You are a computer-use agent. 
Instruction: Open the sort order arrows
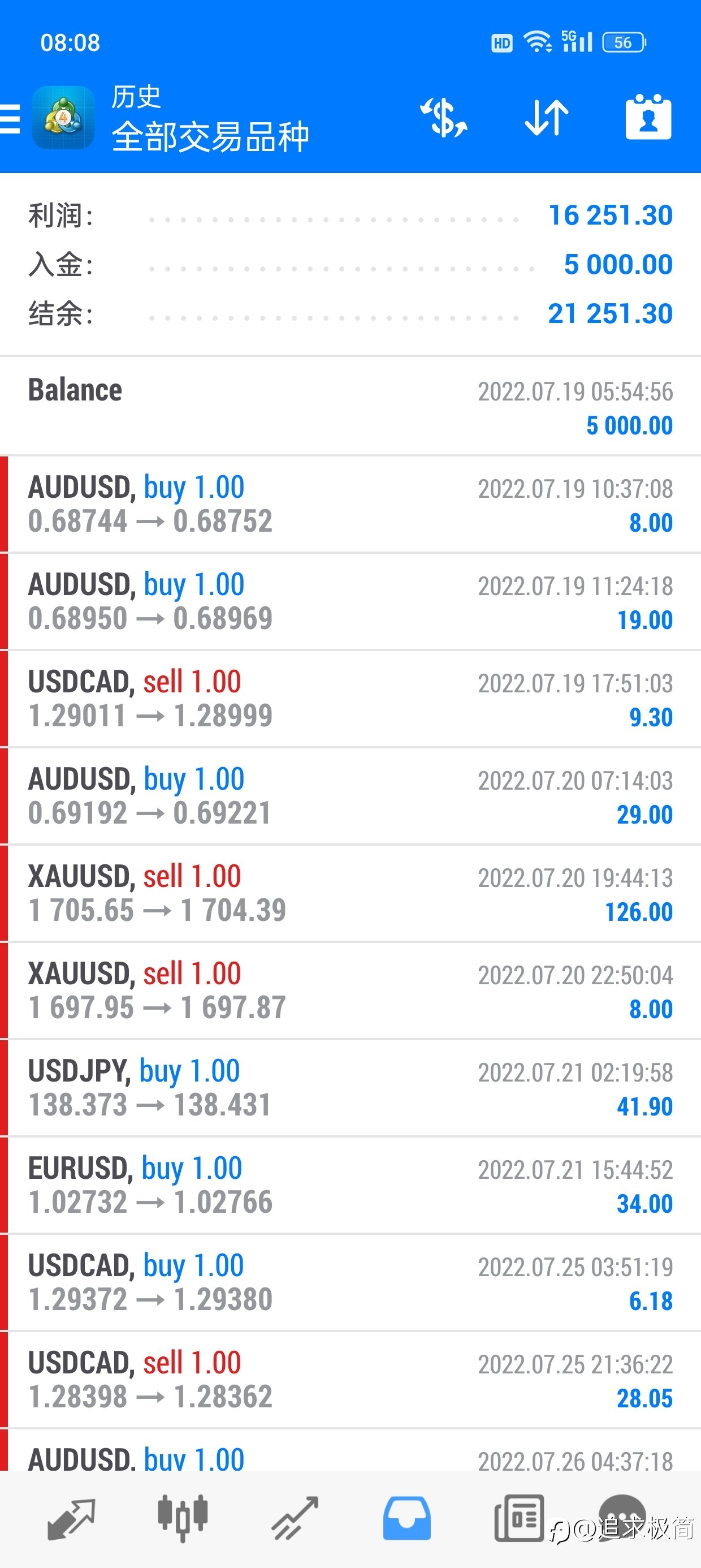click(547, 118)
